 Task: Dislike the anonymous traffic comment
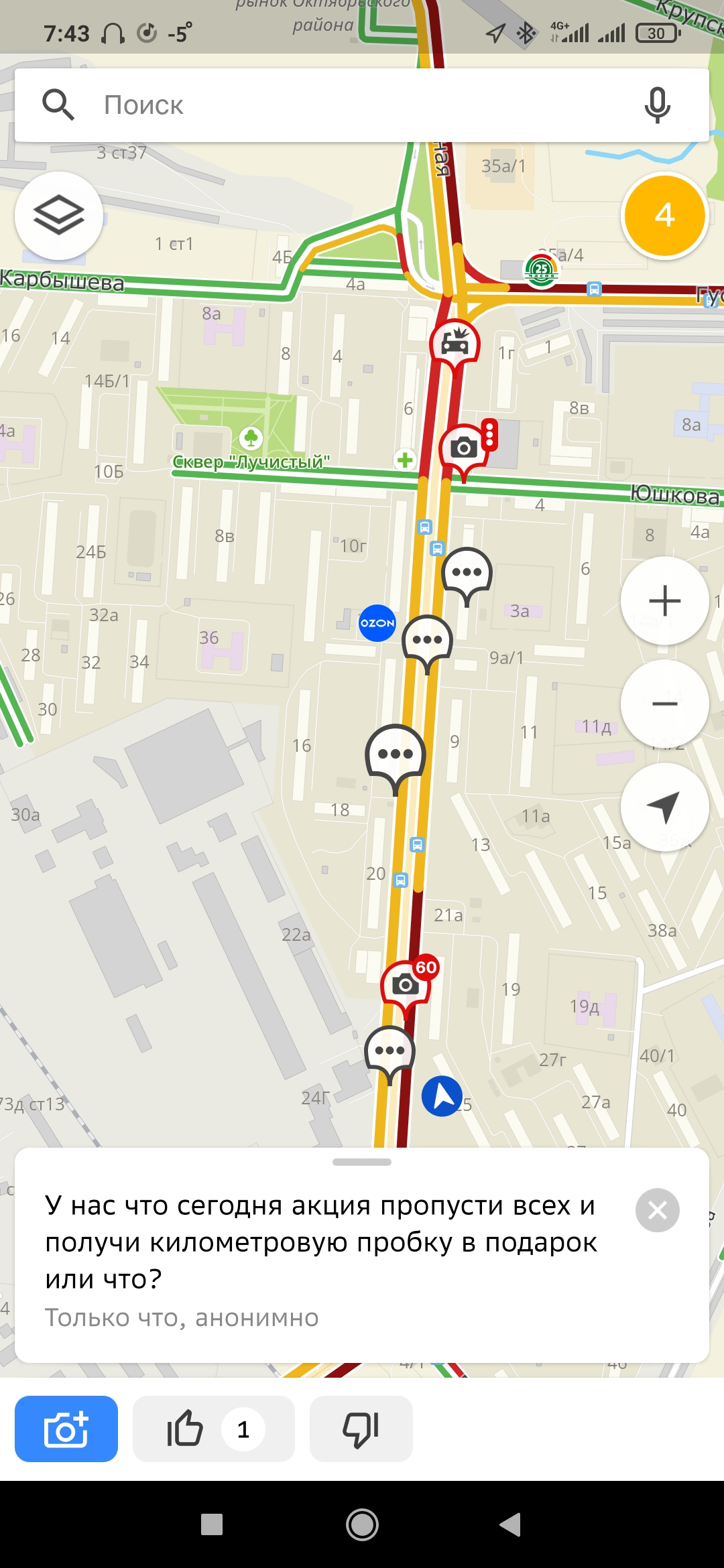[361, 1429]
